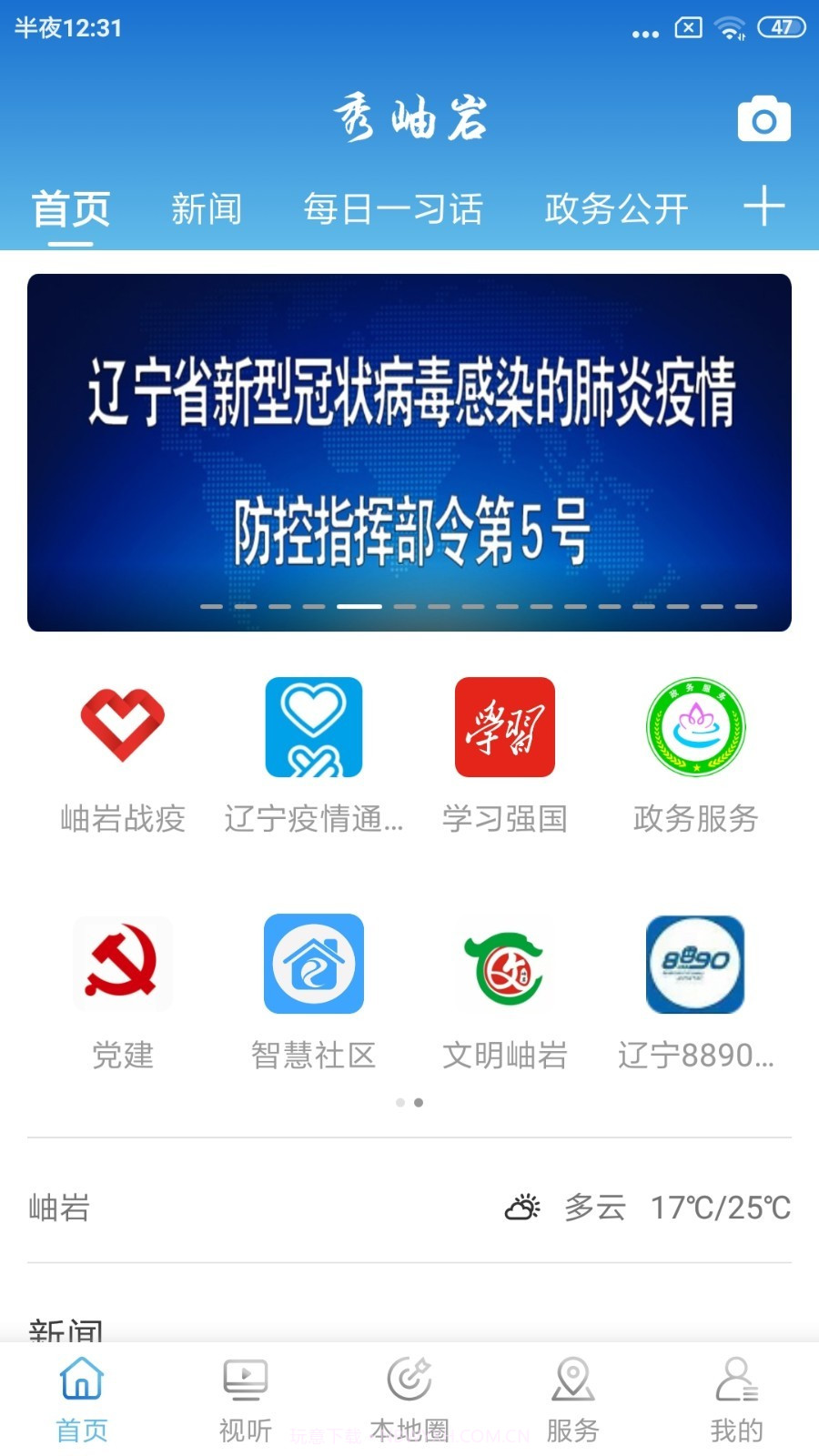Screen dimensions: 819x1456
Task: Open the 岫岩 weather details row
Action: (x=409, y=1208)
